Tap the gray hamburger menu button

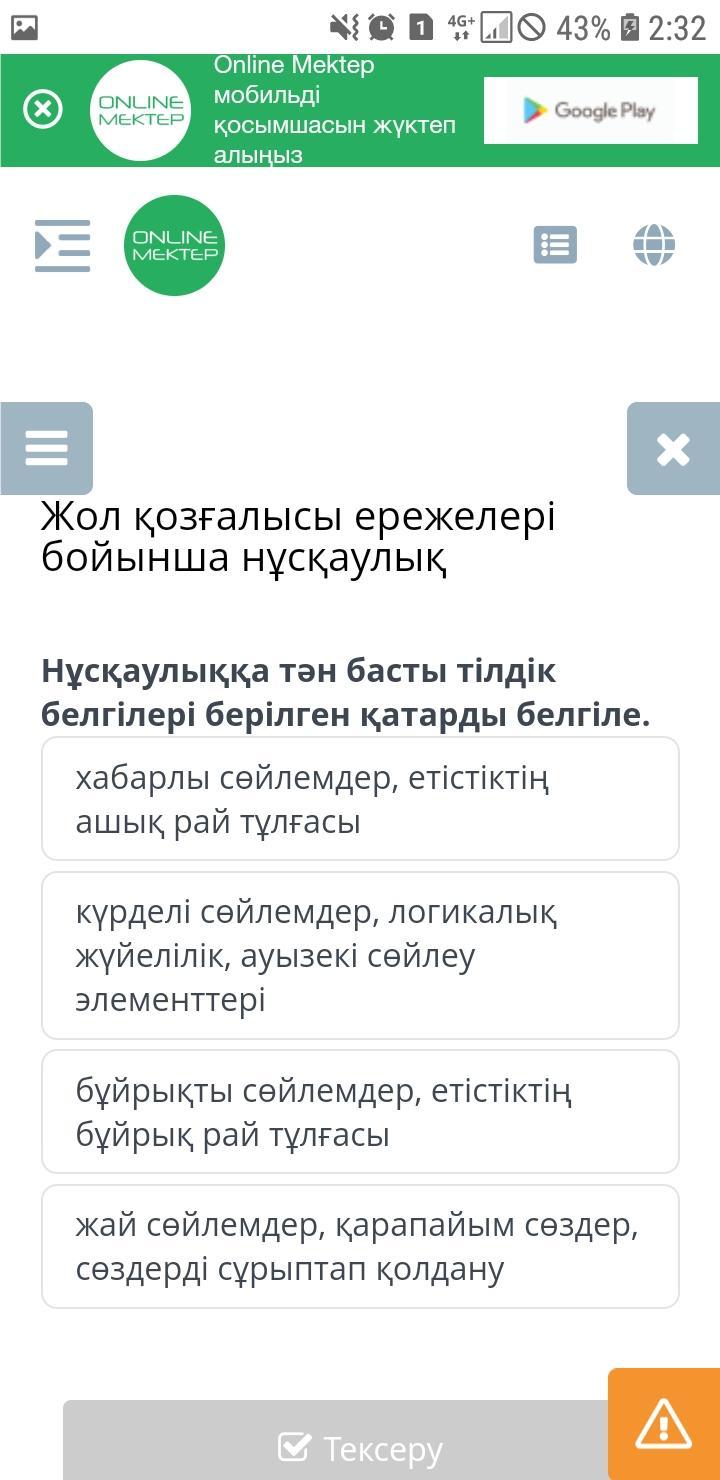coord(47,448)
